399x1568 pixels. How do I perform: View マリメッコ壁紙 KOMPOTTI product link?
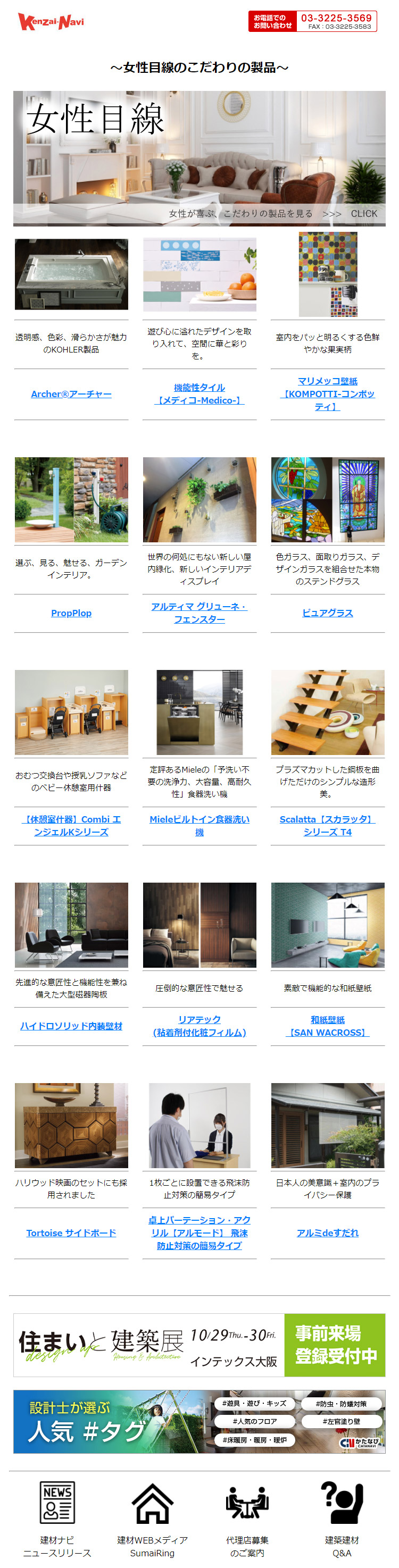[x=327, y=393]
